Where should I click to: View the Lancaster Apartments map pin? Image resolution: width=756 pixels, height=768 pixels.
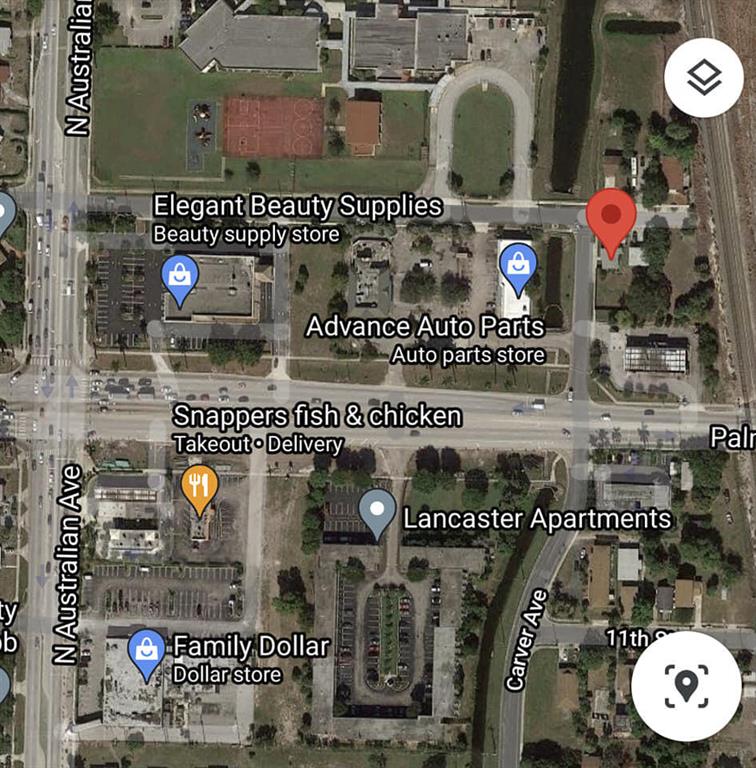coord(377,512)
